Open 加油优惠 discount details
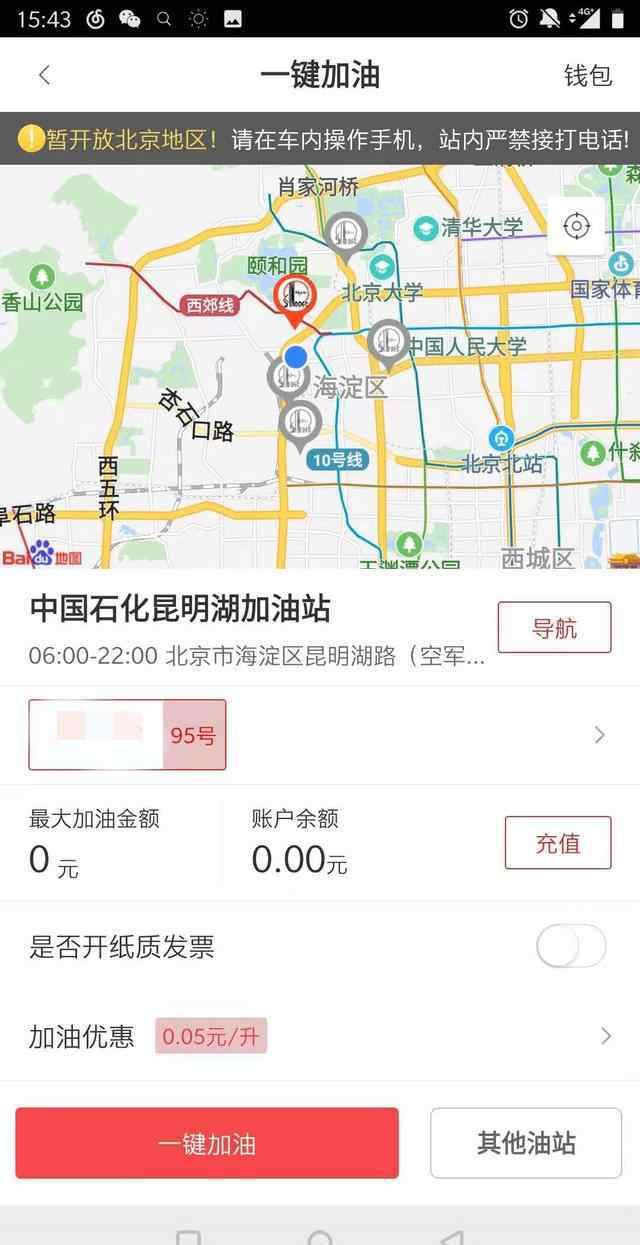640x1245 pixels. click(x=605, y=1036)
